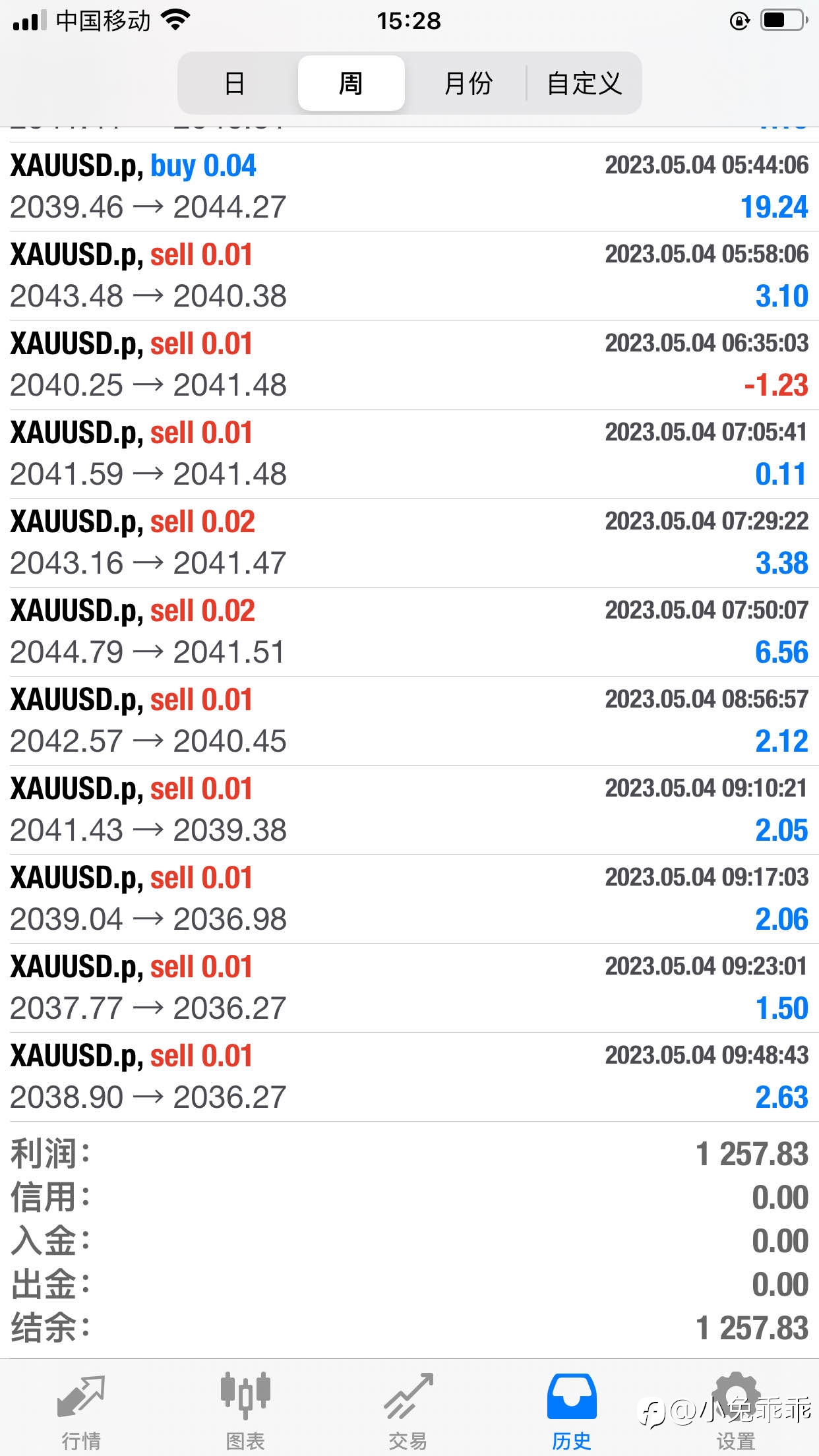Expand the sell 0.02 trade with 6.56 profit
Screen dimensions: 819x1456
tap(409, 632)
